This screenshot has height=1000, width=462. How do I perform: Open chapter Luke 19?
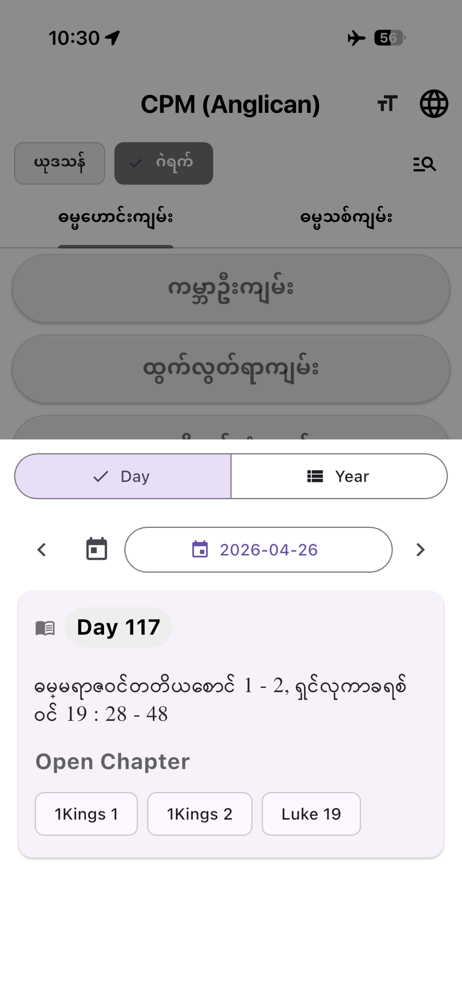tap(311, 814)
